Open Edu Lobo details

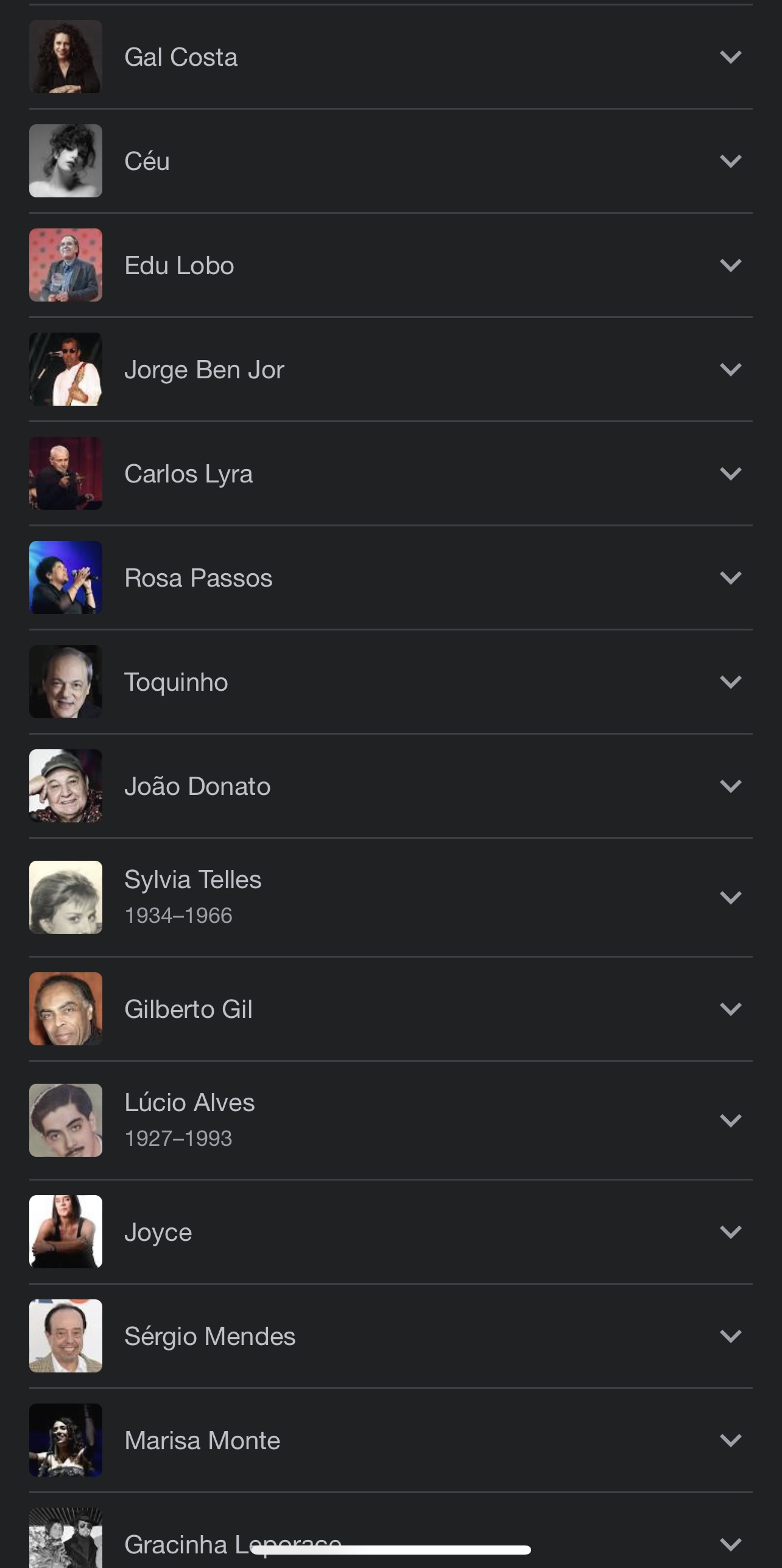pyautogui.click(x=730, y=266)
